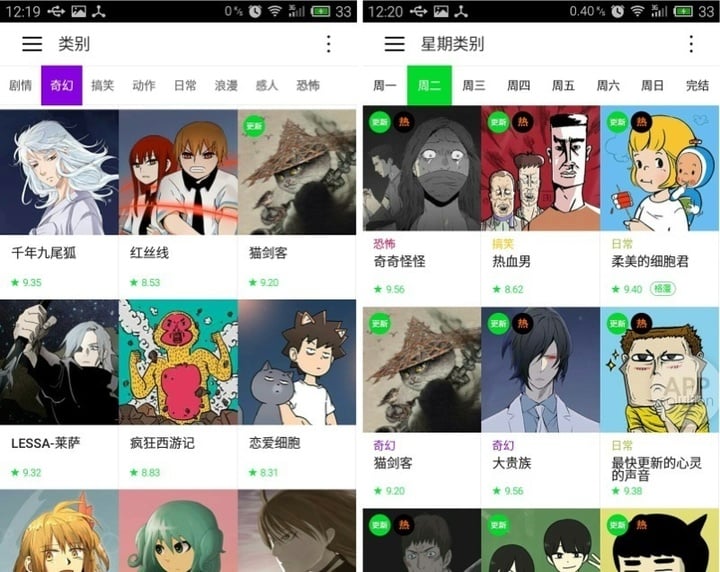This screenshot has height=572, width=720.
Task: Switch to the 完结 tab
Action: 697,86
